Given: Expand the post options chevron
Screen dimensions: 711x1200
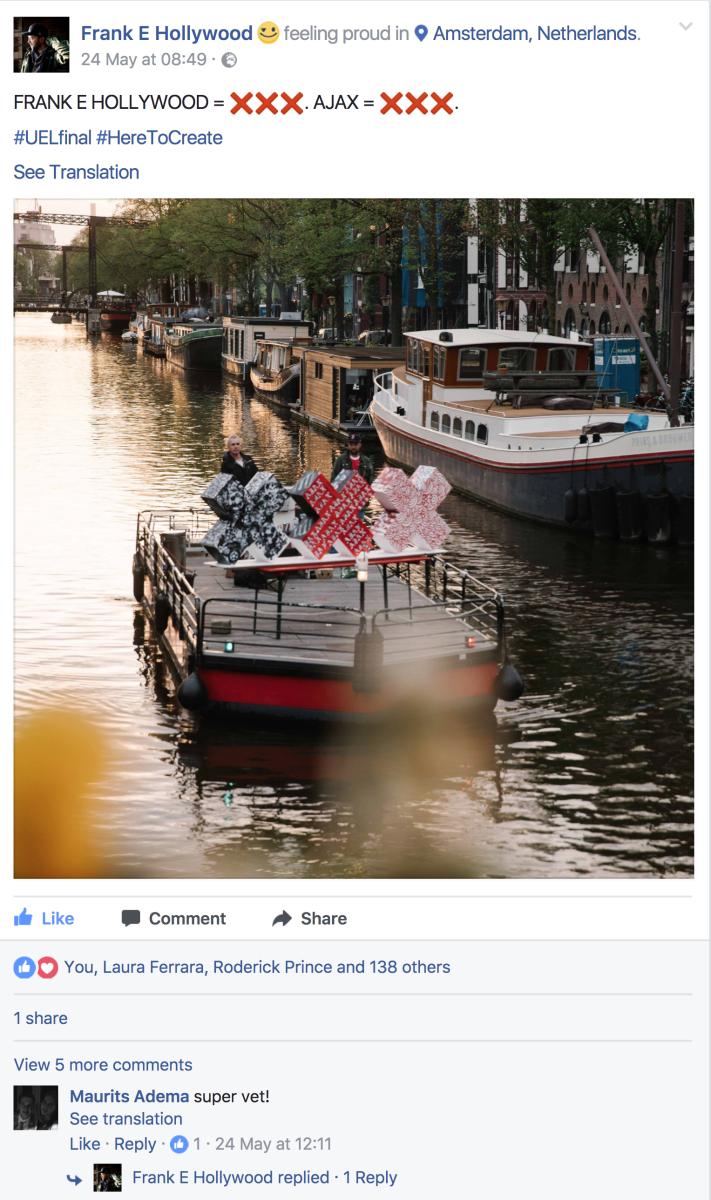Looking at the screenshot, I should (x=685, y=27).
